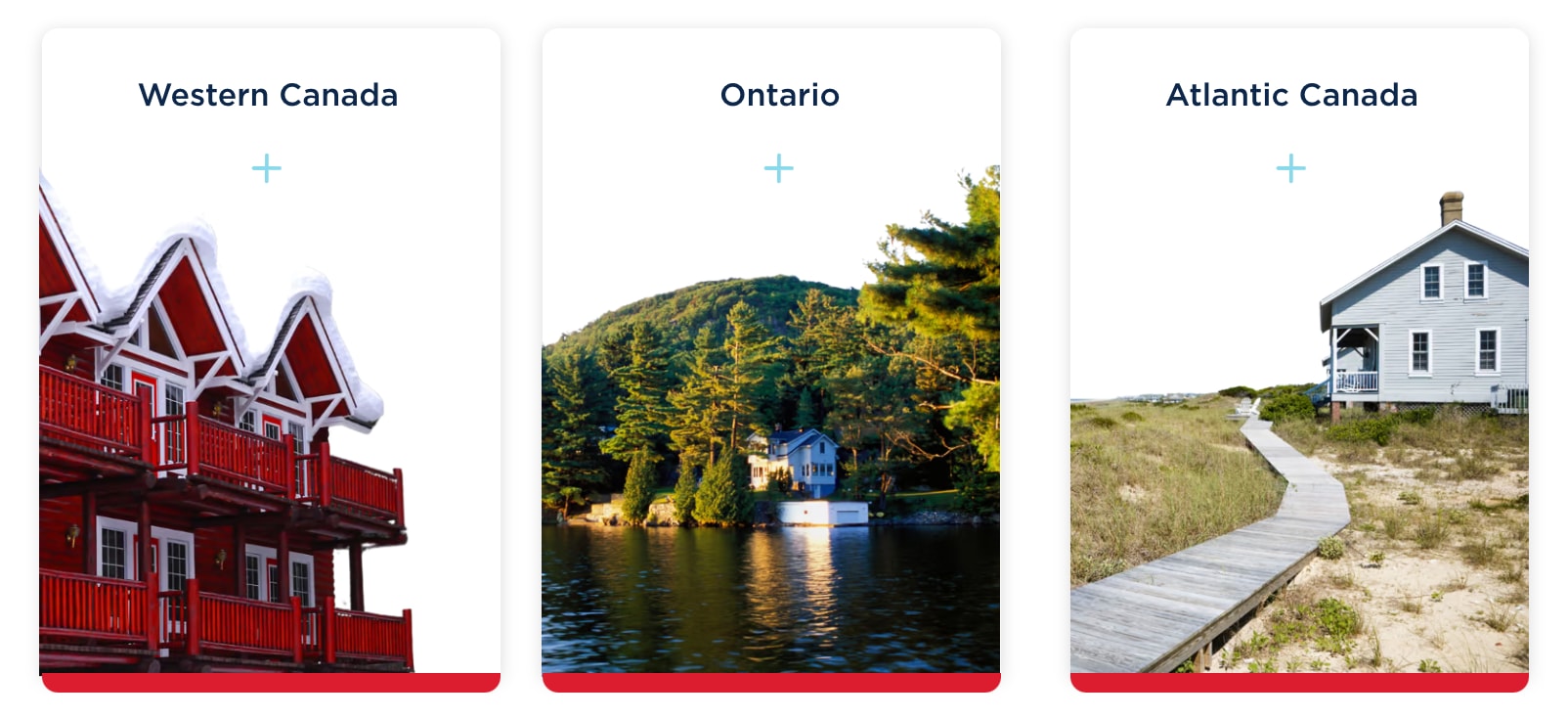Expand the Western Canada plus icon
The image size is (1568, 718).
pyautogui.click(x=266, y=168)
